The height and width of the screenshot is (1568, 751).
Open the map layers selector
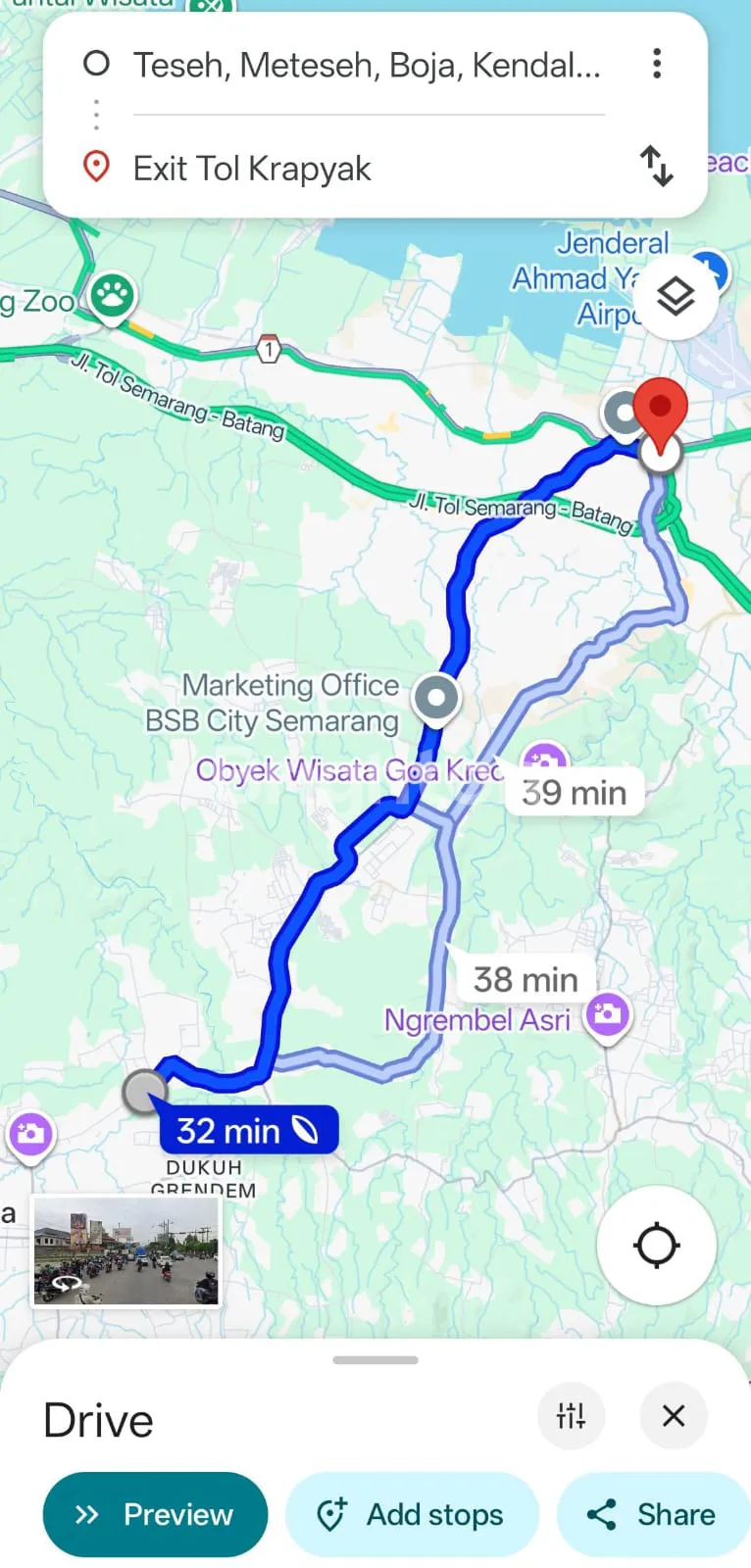tap(676, 296)
